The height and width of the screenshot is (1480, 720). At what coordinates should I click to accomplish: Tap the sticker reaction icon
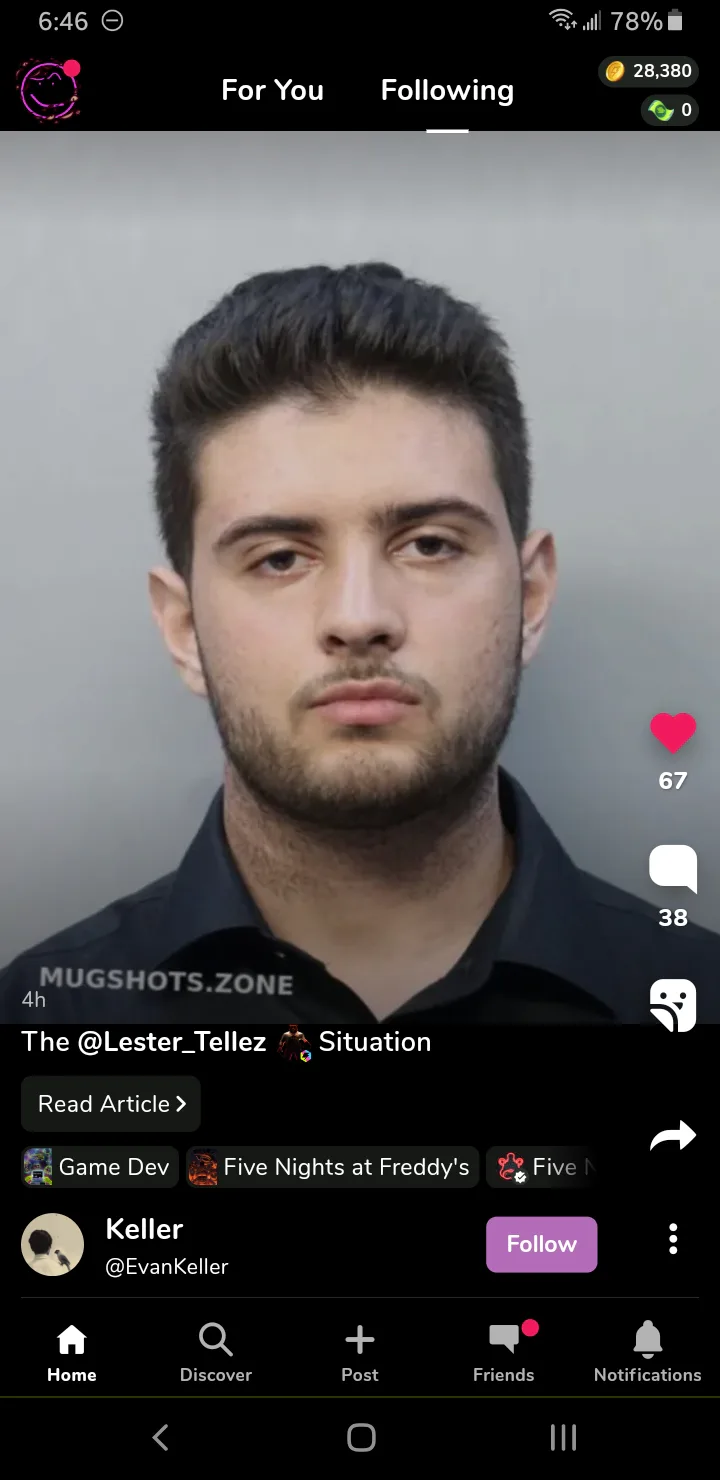[672, 1005]
